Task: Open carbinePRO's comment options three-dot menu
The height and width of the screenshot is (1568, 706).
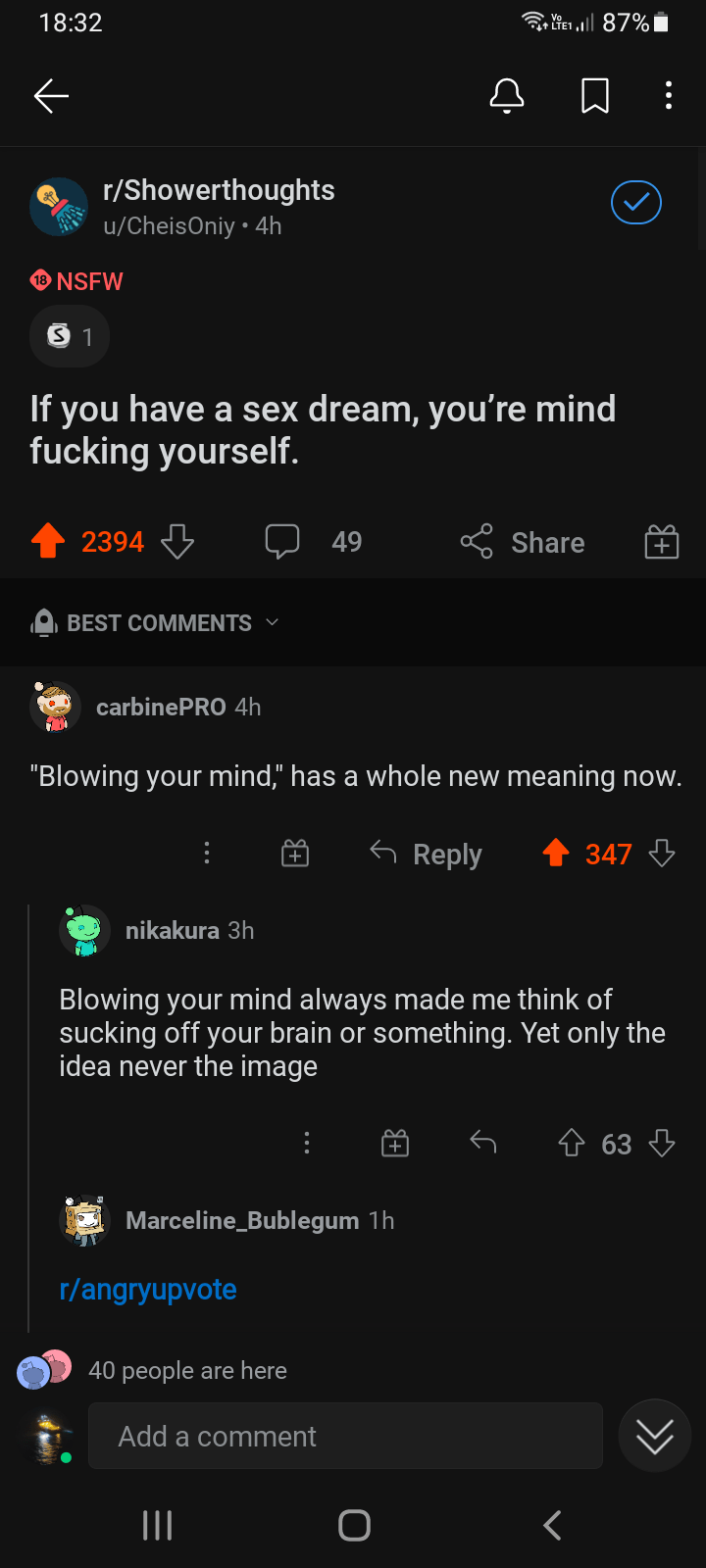Action: click(x=207, y=853)
